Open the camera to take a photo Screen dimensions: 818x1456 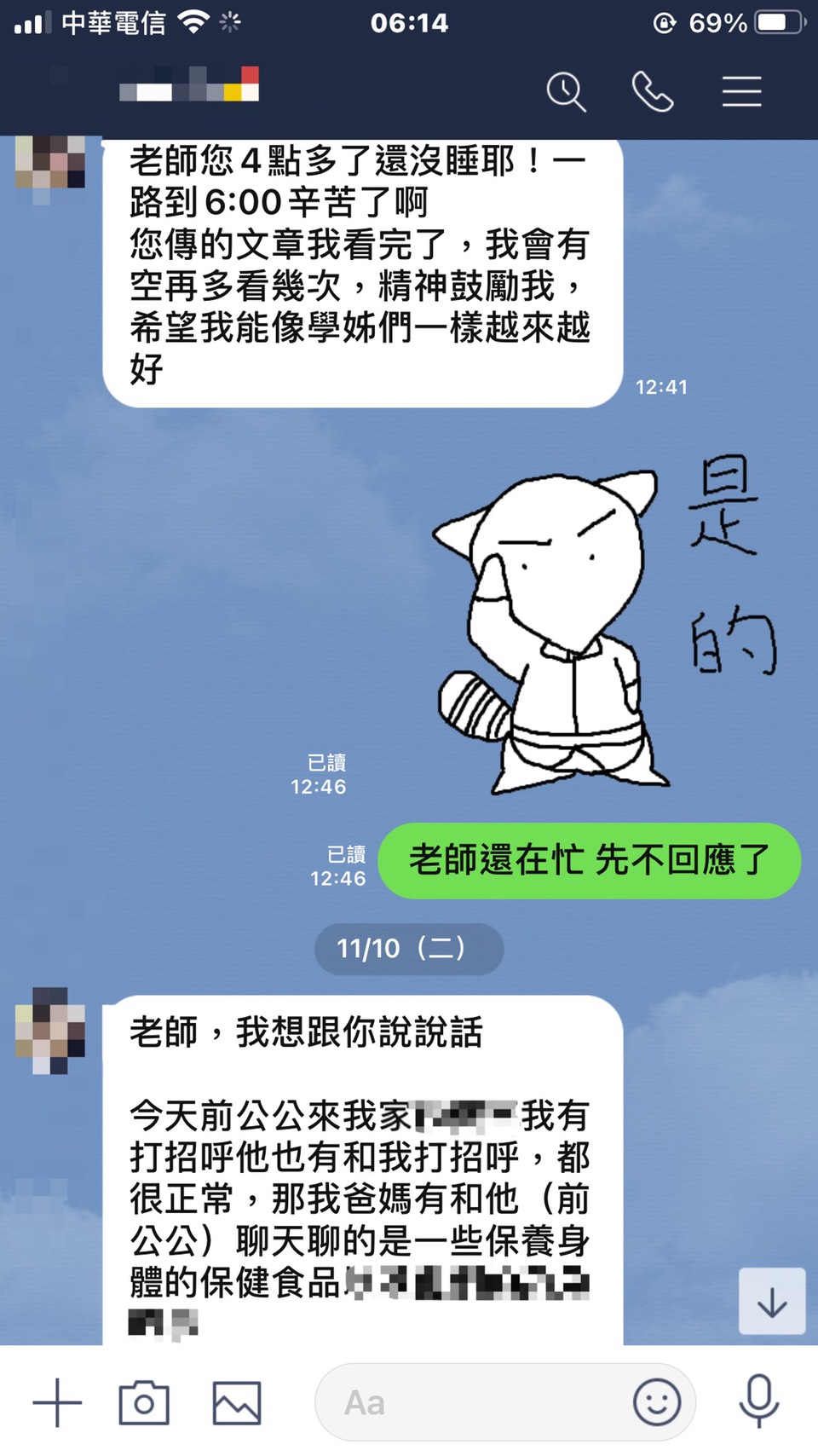pos(144,1402)
